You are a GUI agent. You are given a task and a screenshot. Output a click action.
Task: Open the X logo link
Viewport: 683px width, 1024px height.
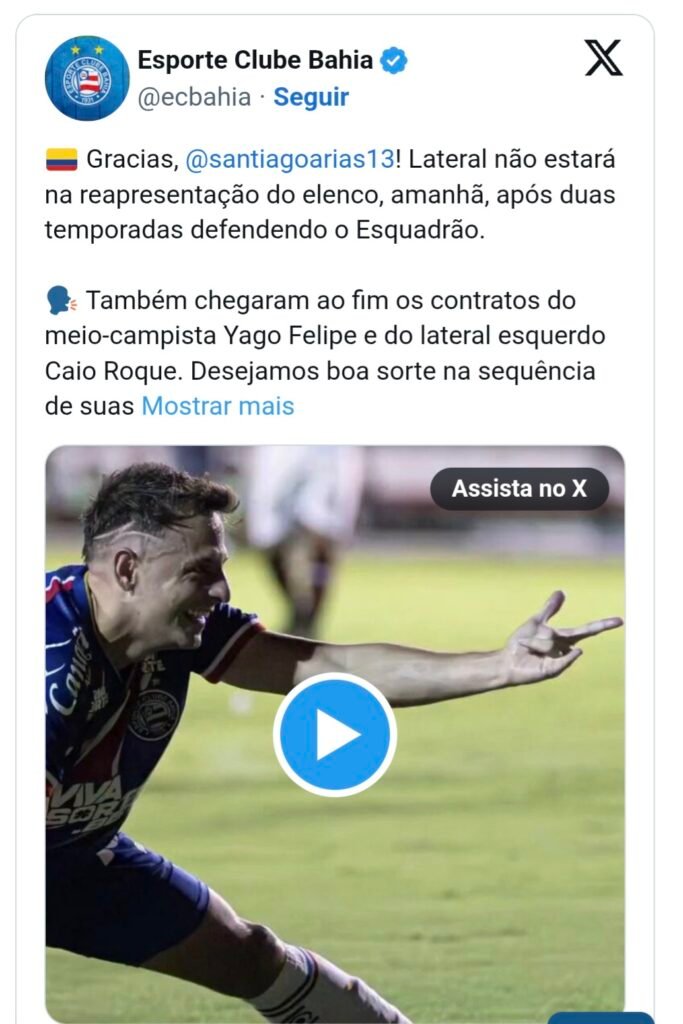pos(603,58)
